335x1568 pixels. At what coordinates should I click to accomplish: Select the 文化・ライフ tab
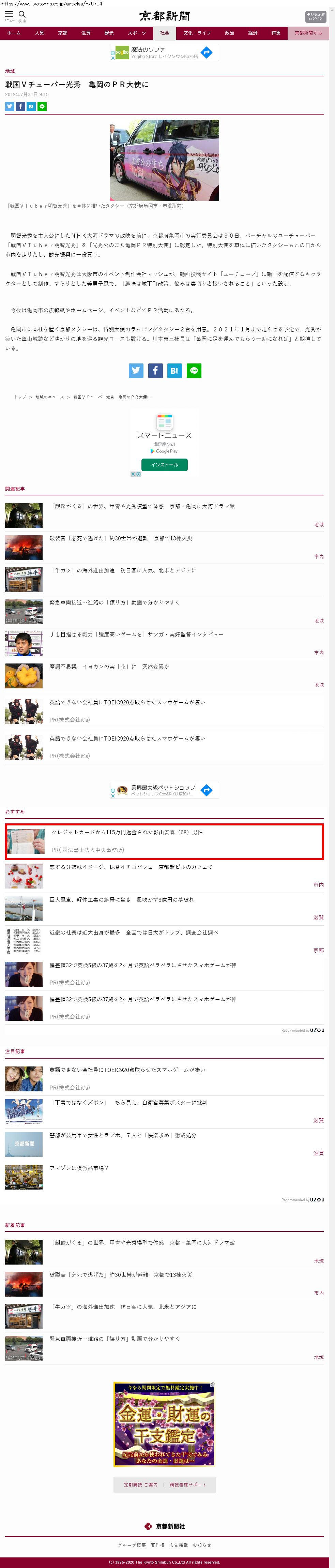pos(197,33)
